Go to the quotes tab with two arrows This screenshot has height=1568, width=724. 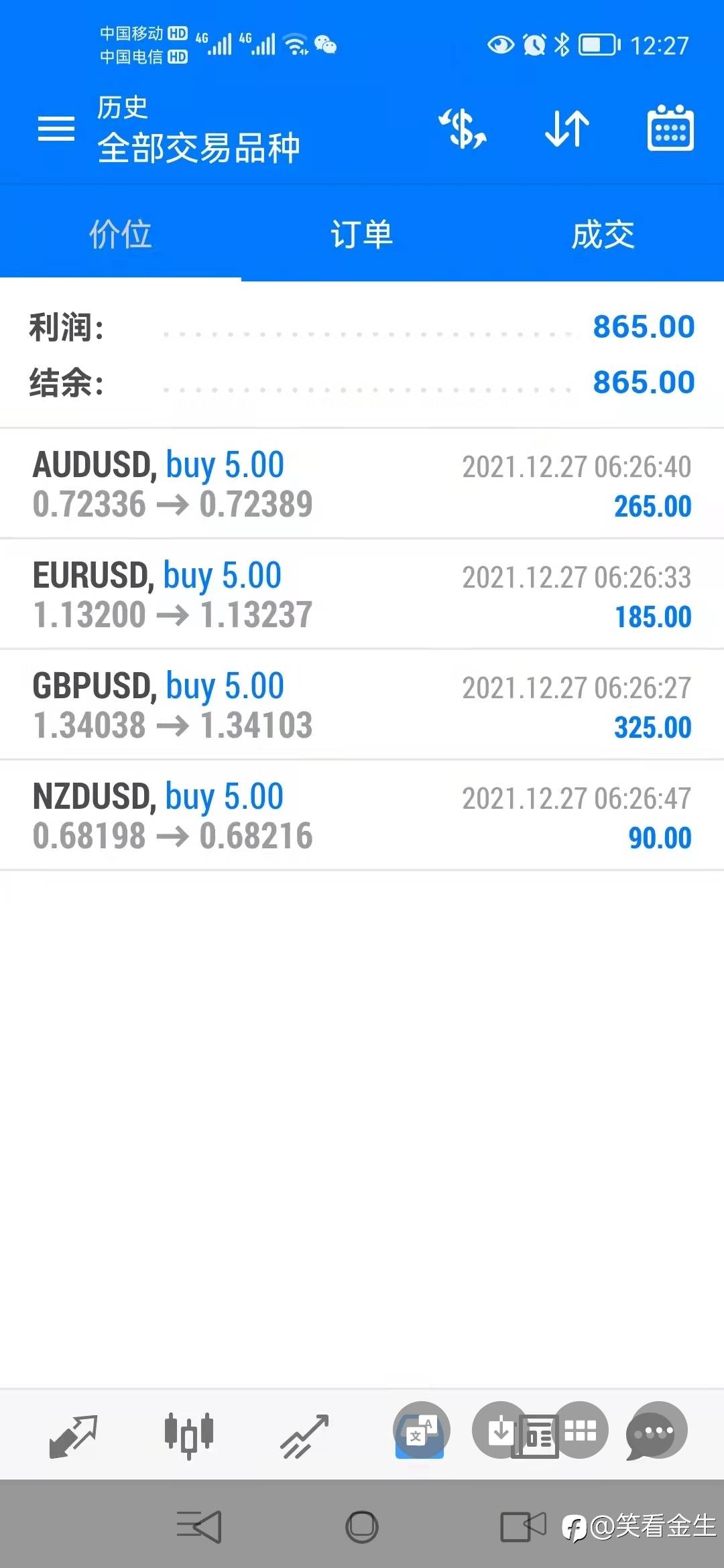74,1435
